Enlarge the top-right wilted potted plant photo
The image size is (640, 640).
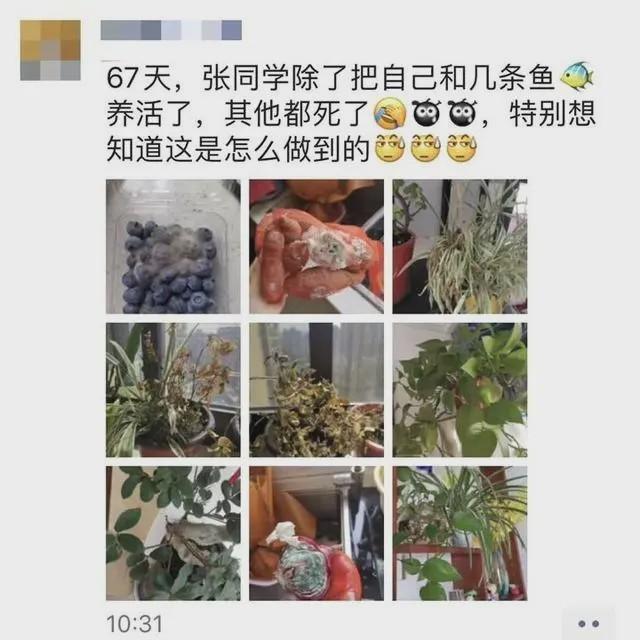459,246
